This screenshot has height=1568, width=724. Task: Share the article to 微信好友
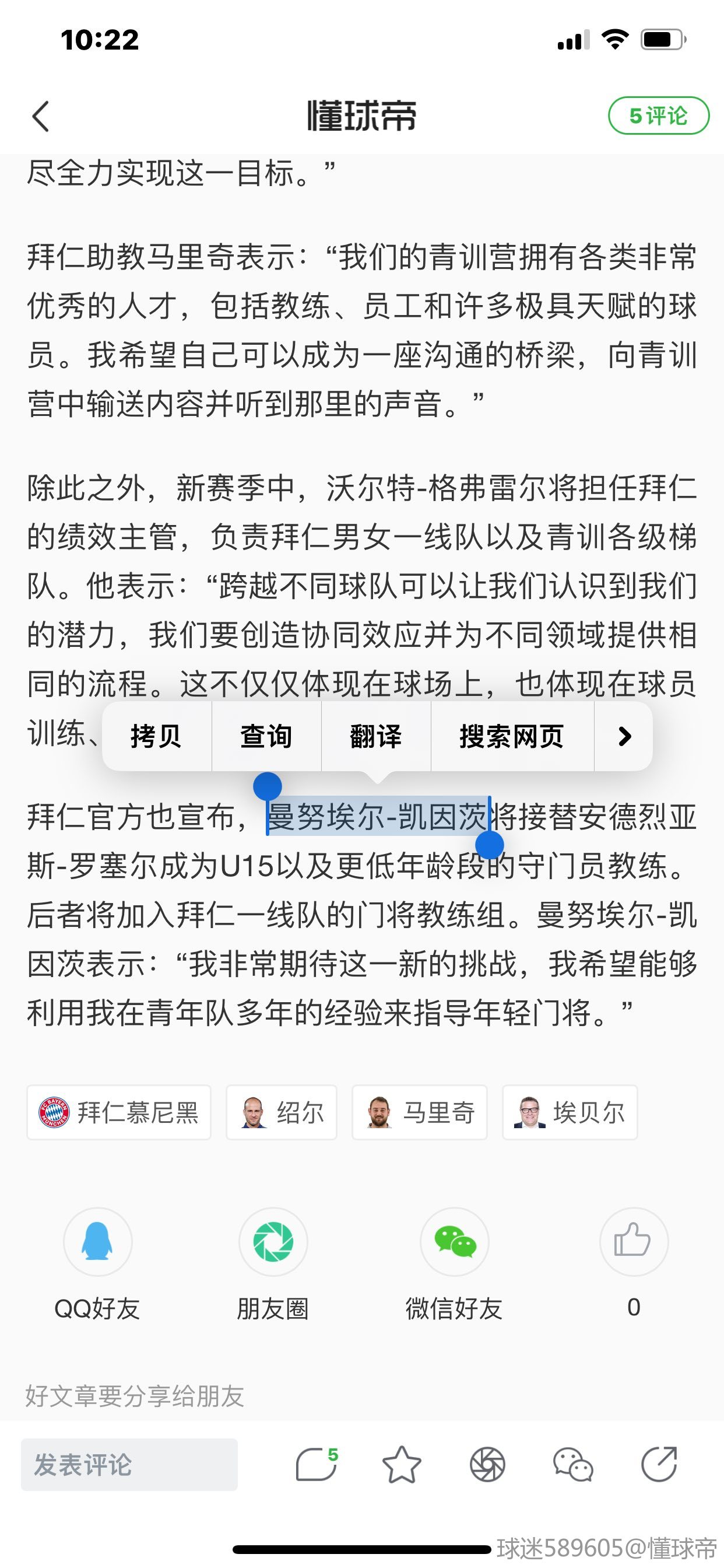[x=455, y=1242]
